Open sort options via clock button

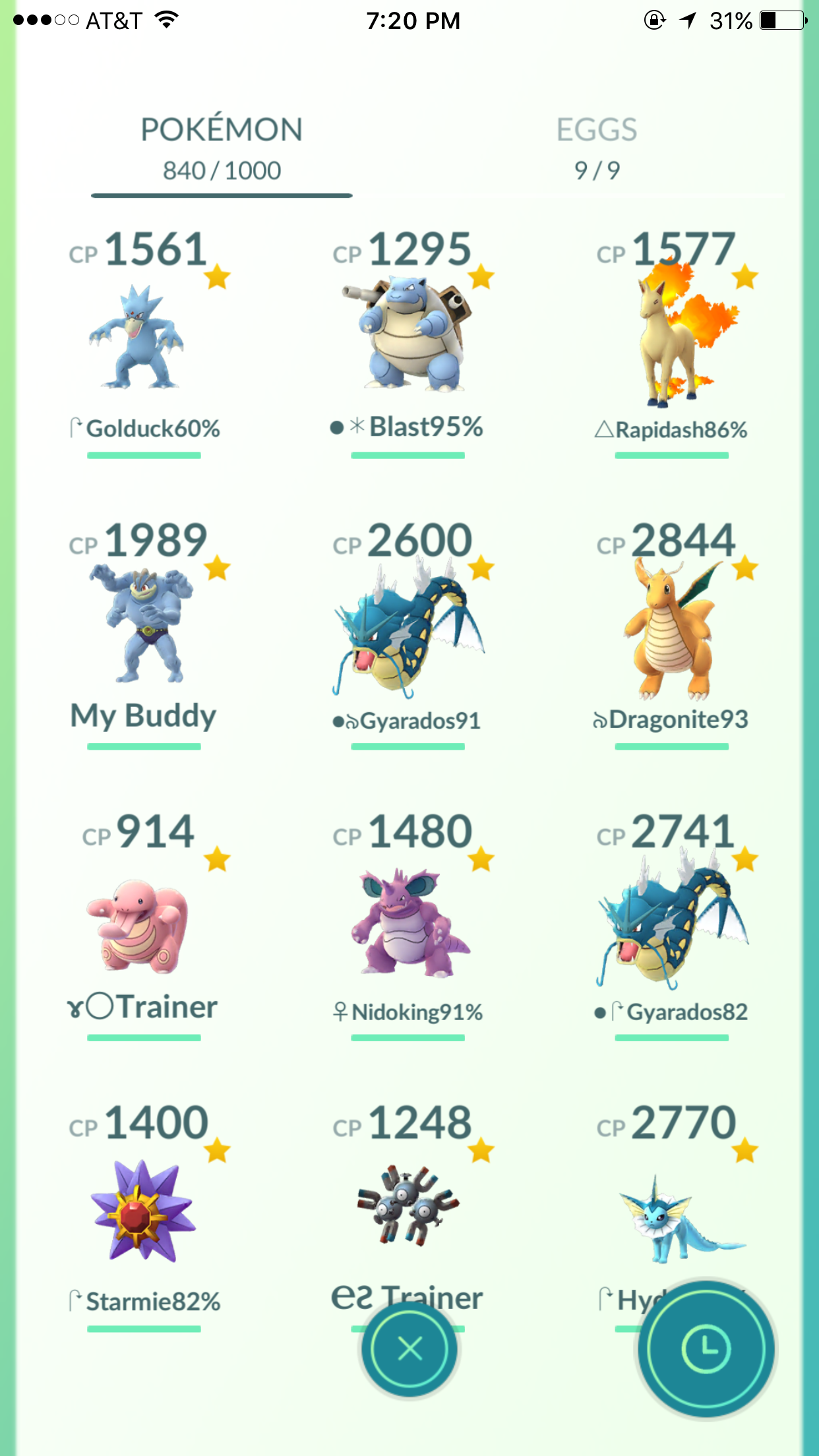706,1349
